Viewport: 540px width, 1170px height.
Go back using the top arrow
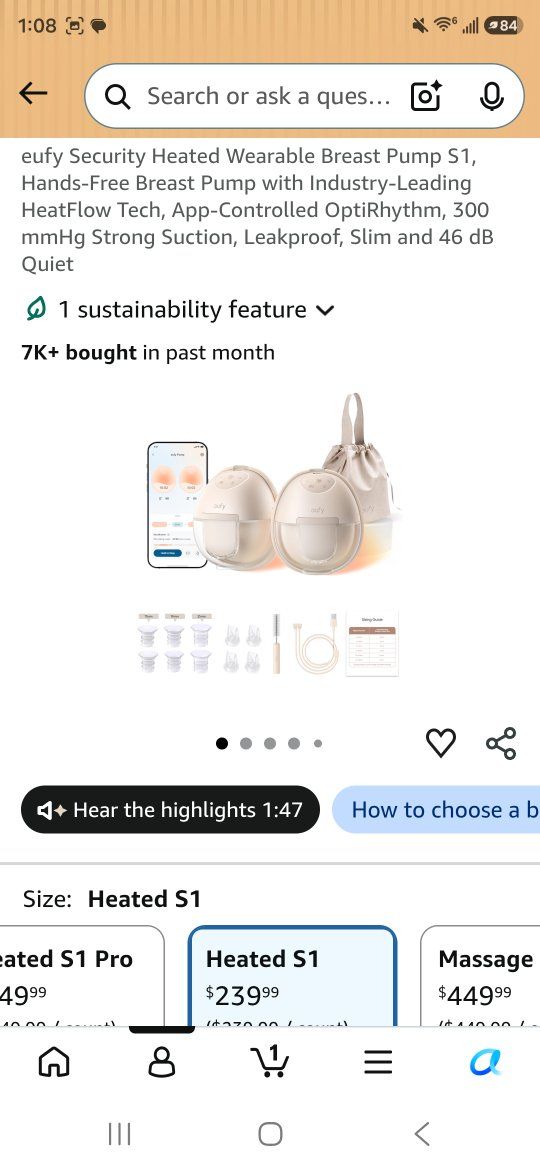(33, 94)
